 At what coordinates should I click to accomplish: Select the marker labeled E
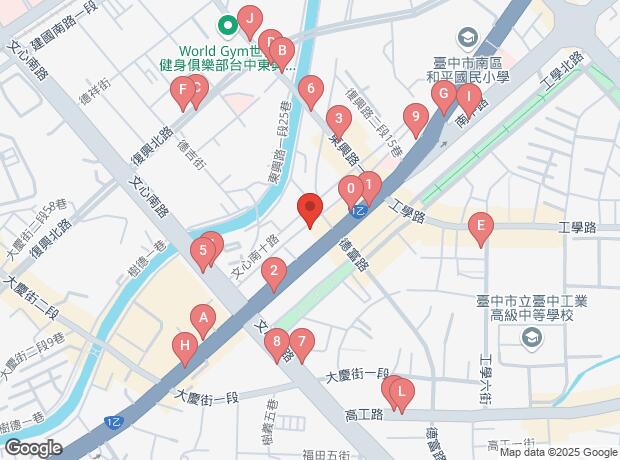[x=481, y=226]
